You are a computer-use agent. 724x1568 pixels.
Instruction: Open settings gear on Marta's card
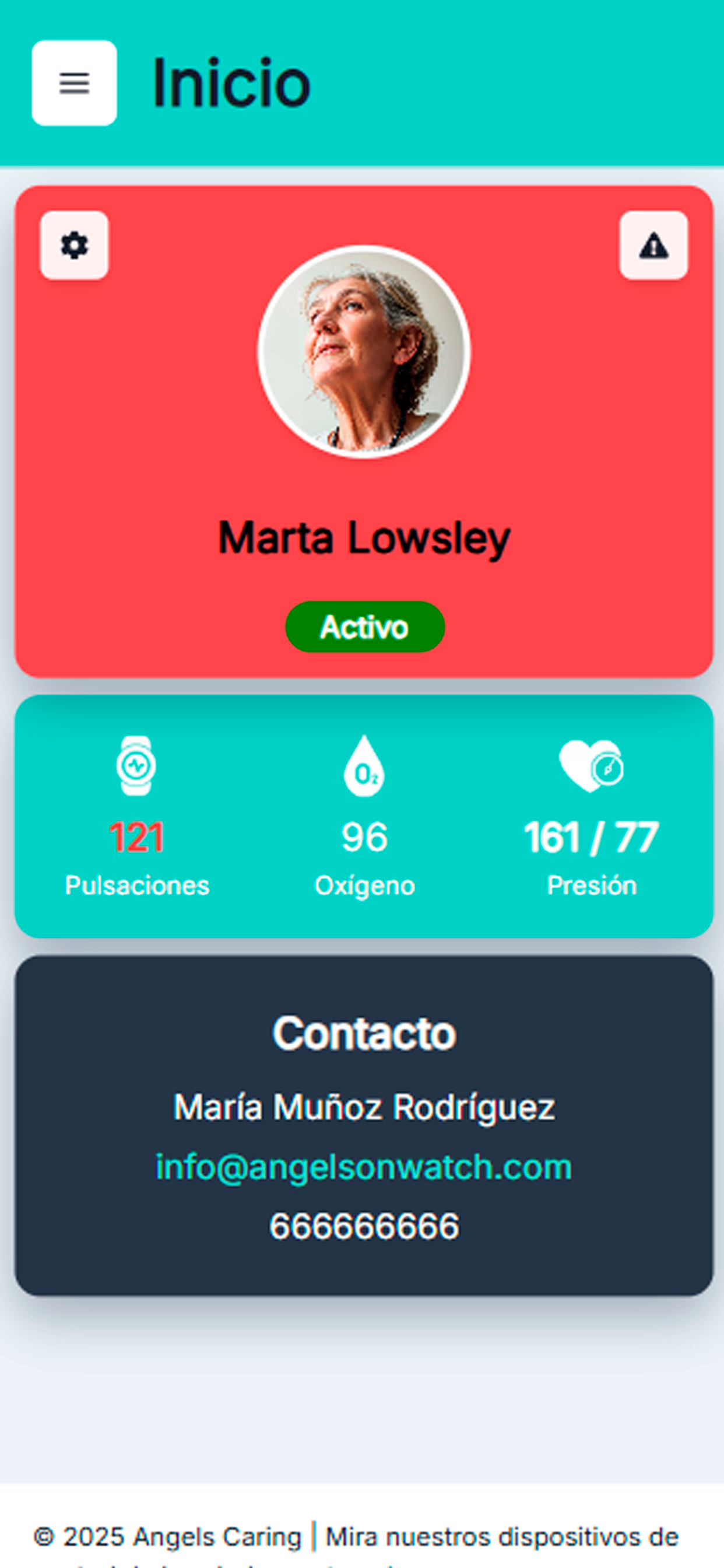(74, 246)
